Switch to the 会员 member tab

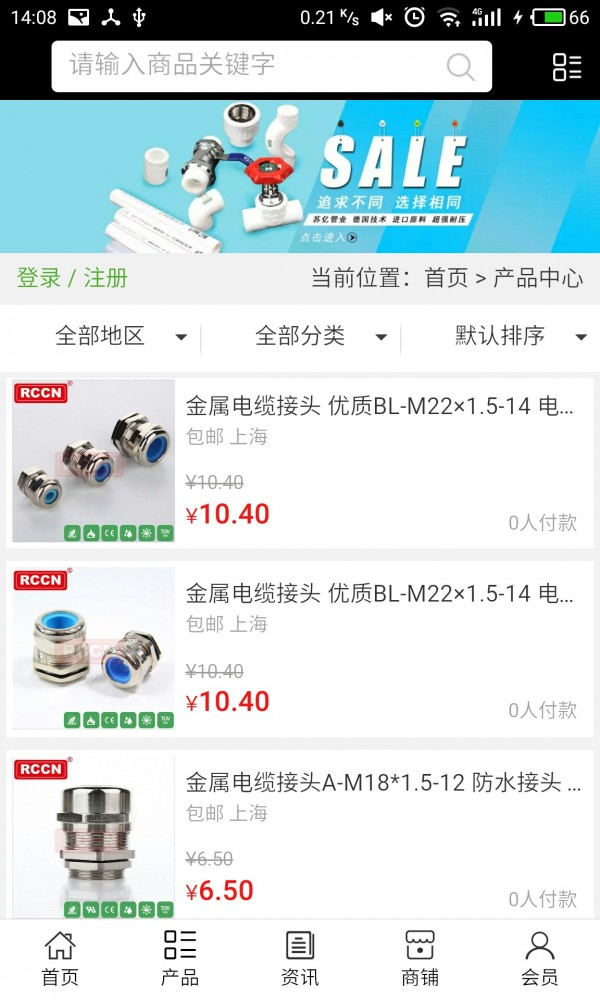click(x=540, y=958)
